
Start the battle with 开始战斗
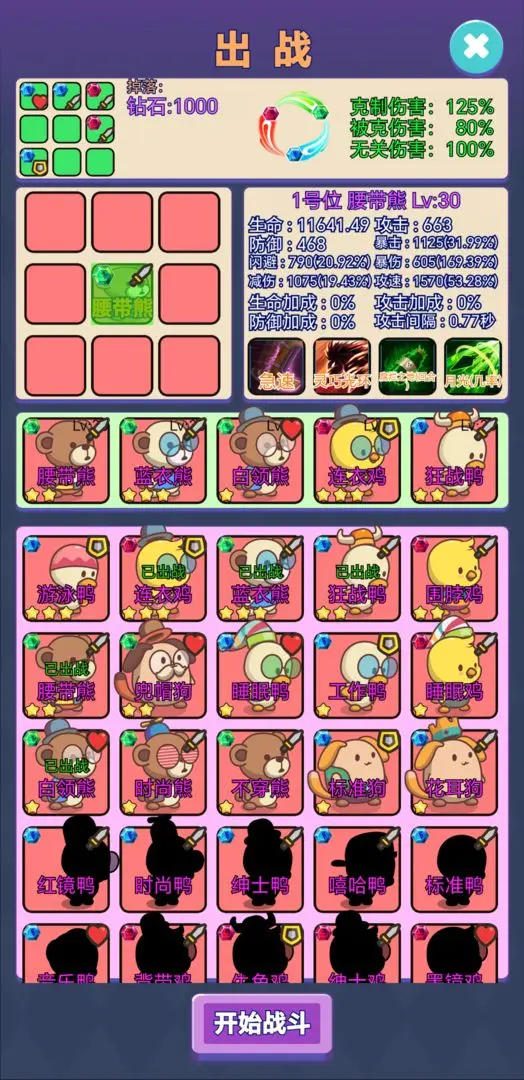coord(262,1023)
